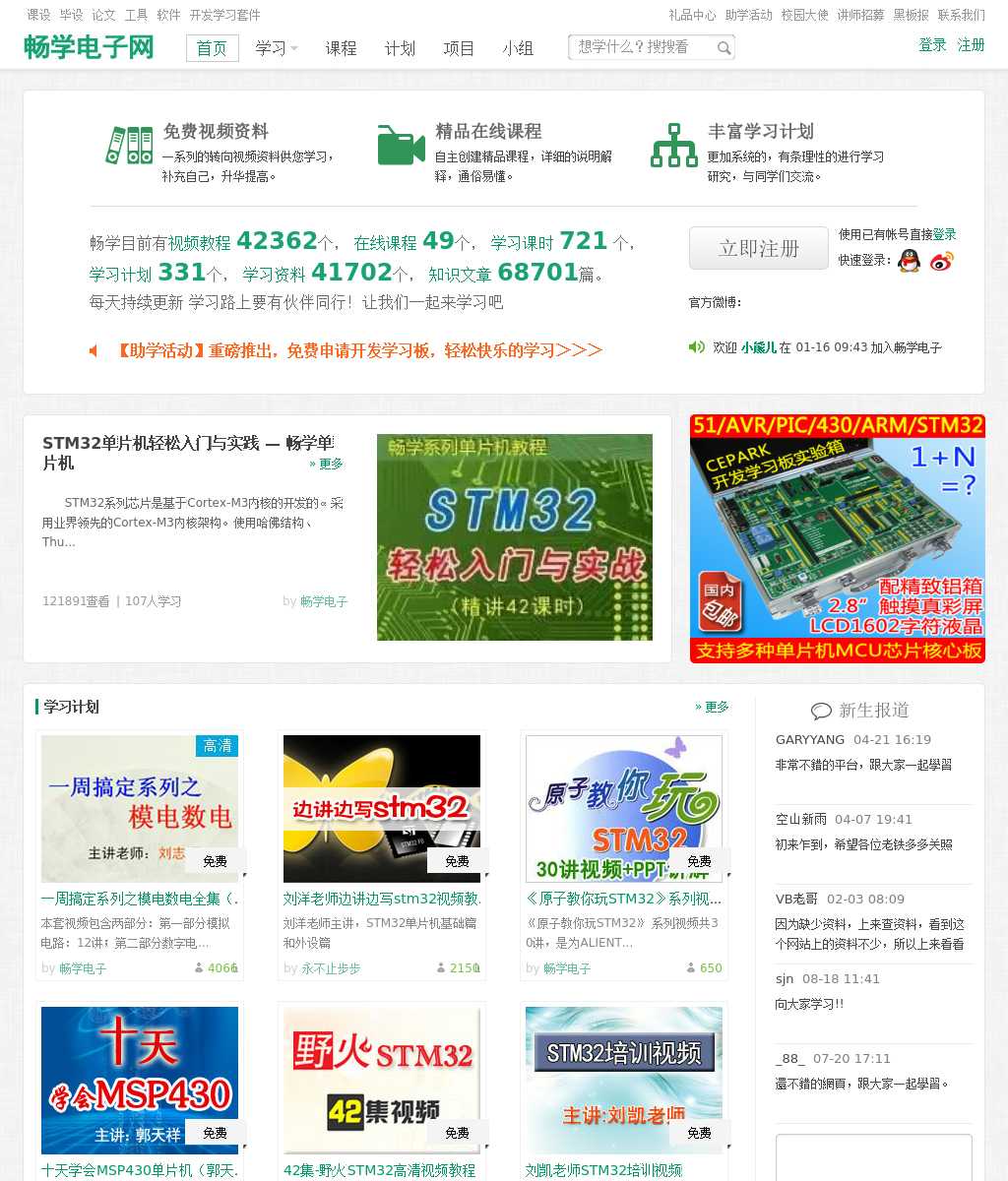Viewport: 1008px width, 1181px height.
Task: Open the CEPARK 开发学习板 advertisement
Action: [837, 538]
